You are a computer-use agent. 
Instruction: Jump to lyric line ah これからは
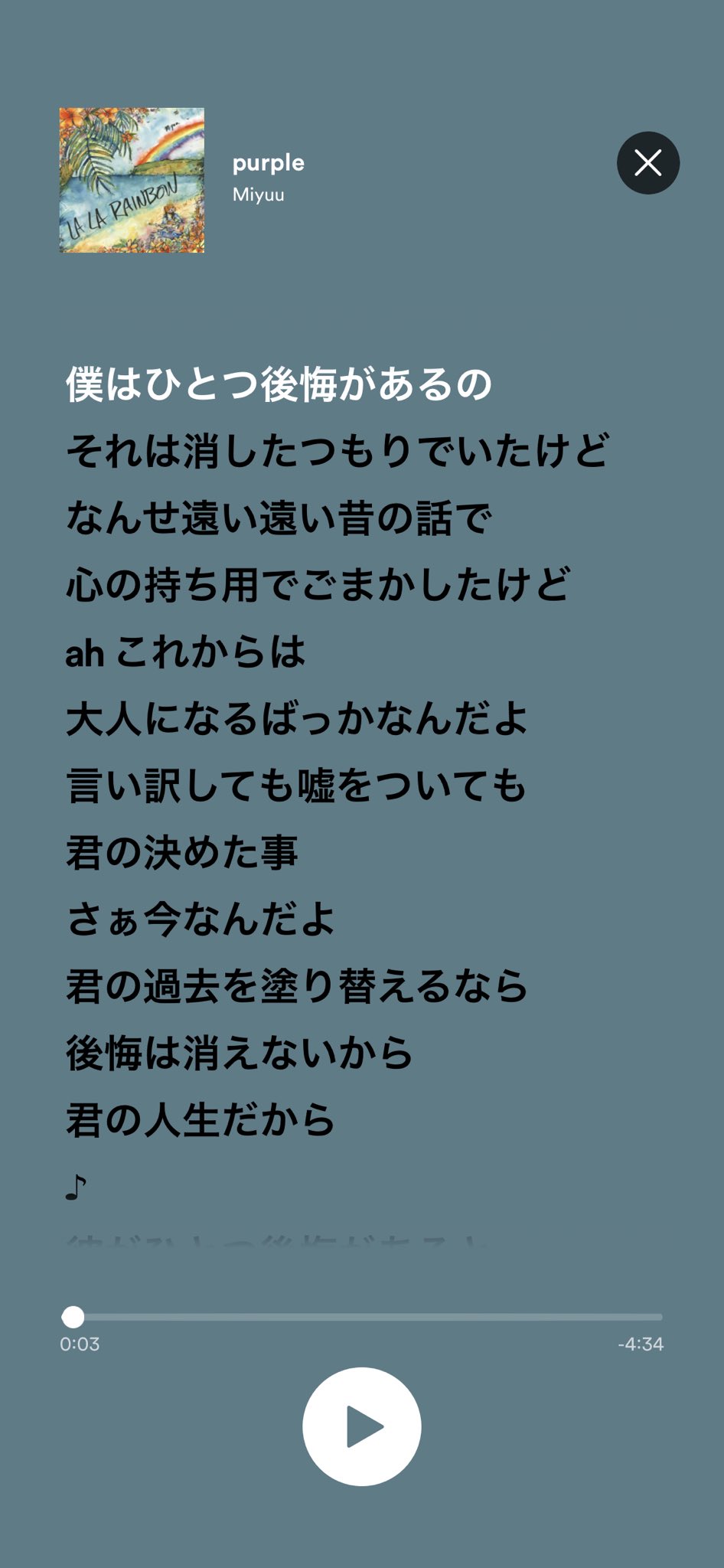185,652
